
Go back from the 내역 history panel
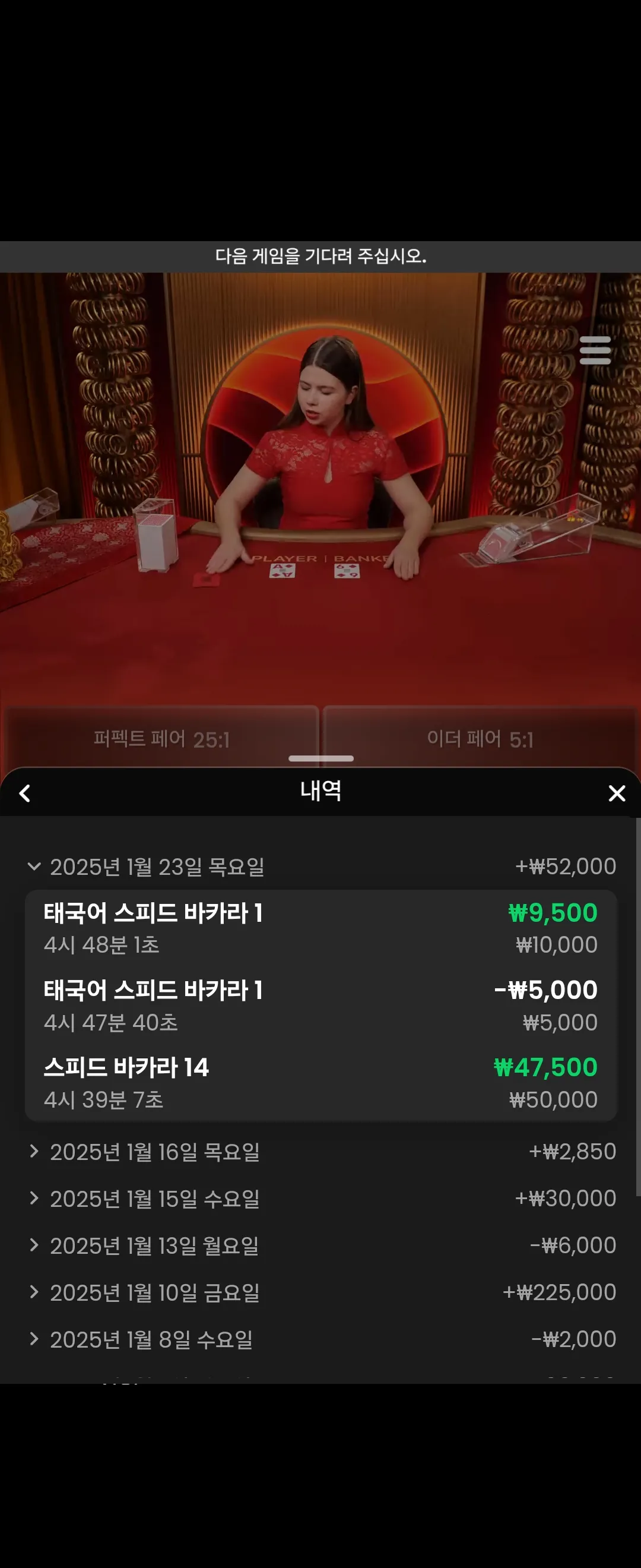coord(25,793)
